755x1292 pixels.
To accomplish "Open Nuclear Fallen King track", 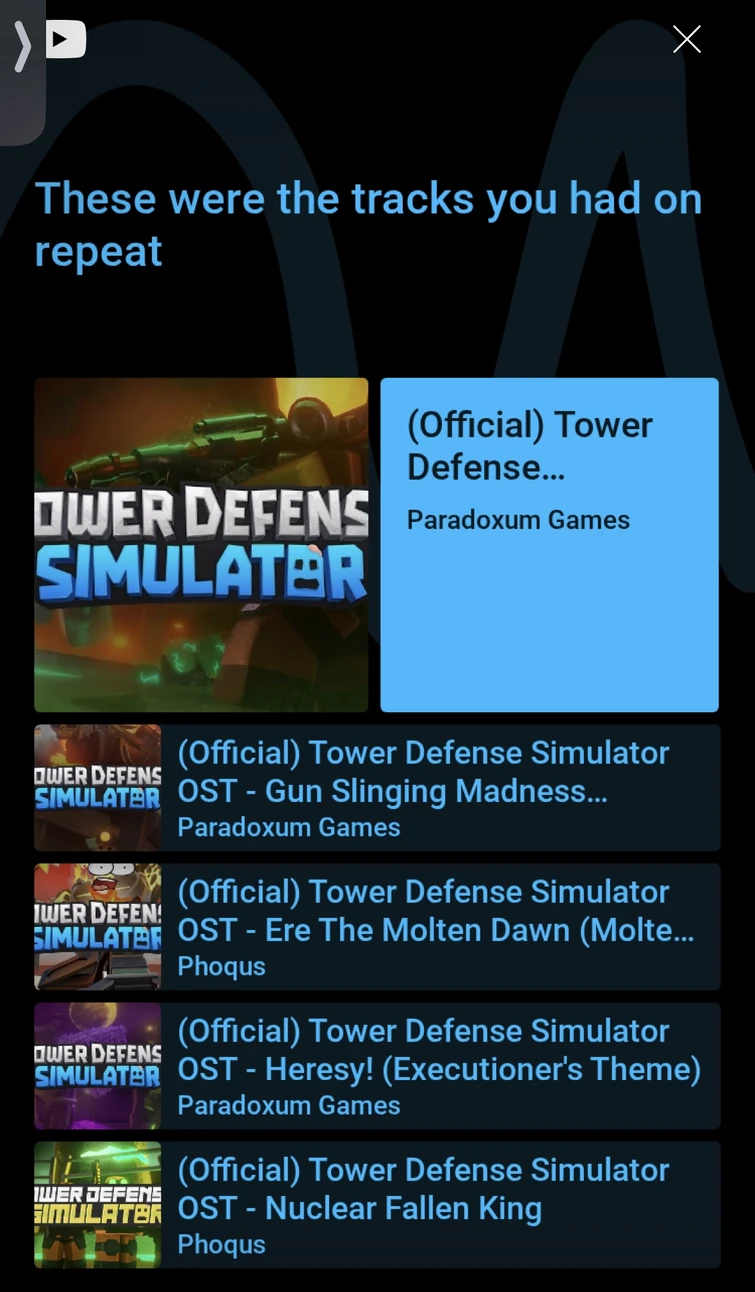I will click(x=377, y=1205).
